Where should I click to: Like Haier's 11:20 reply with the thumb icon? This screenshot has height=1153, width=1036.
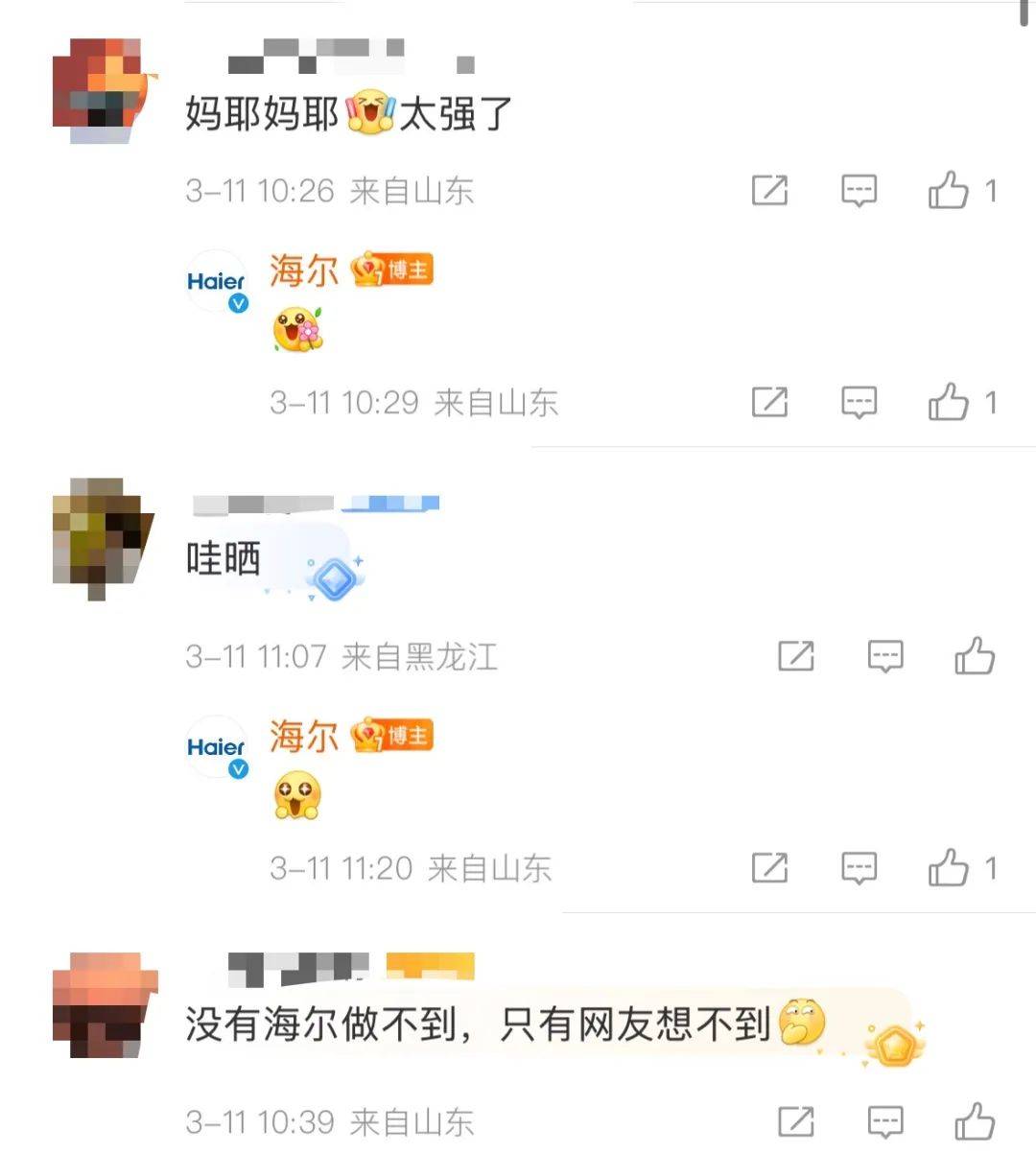(x=950, y=866)
